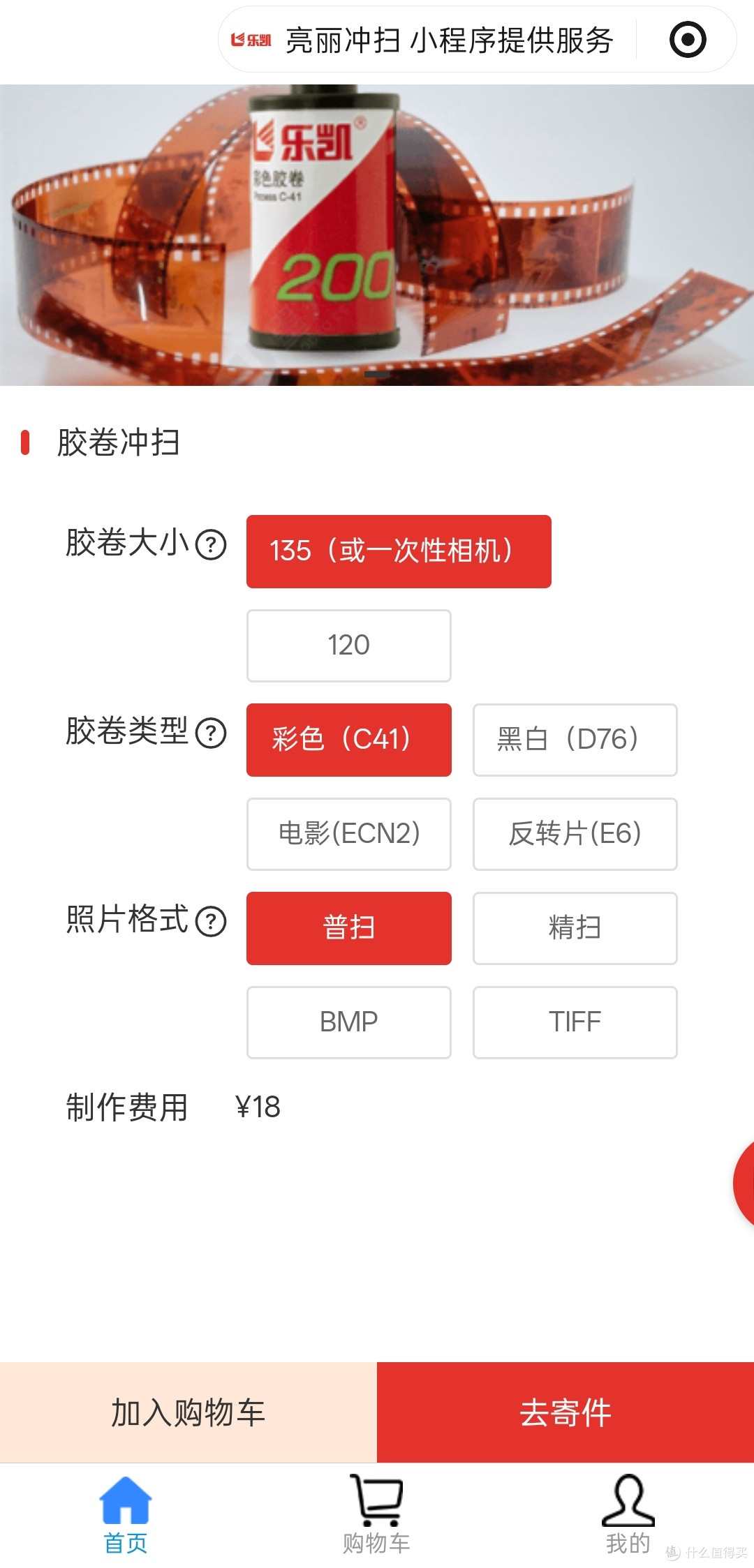Choose the 120 film size option
The width and height of the screenshot is (754, 1568).
click(349, 645)
